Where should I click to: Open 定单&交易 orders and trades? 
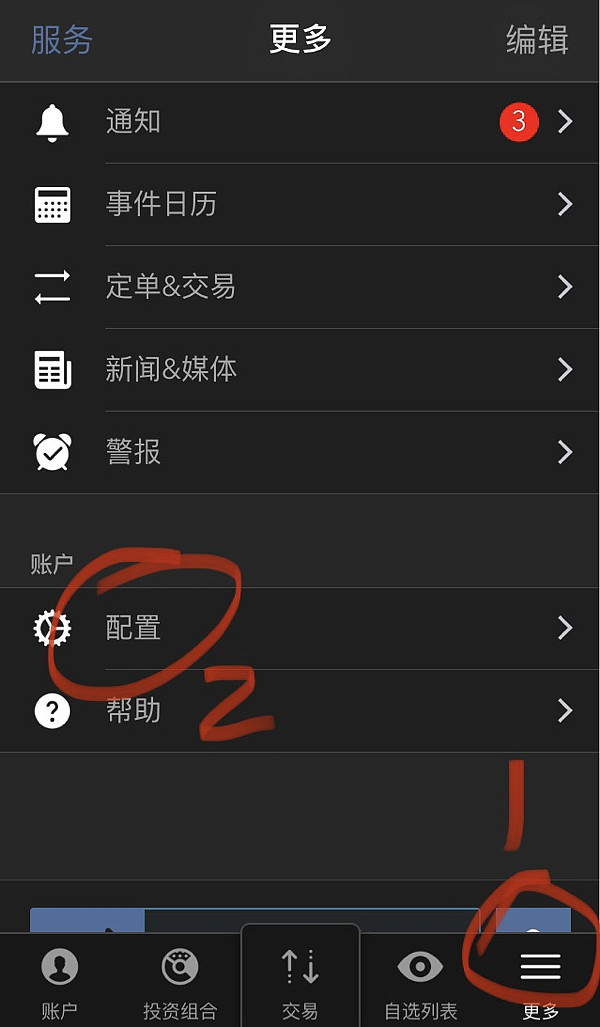300,287
